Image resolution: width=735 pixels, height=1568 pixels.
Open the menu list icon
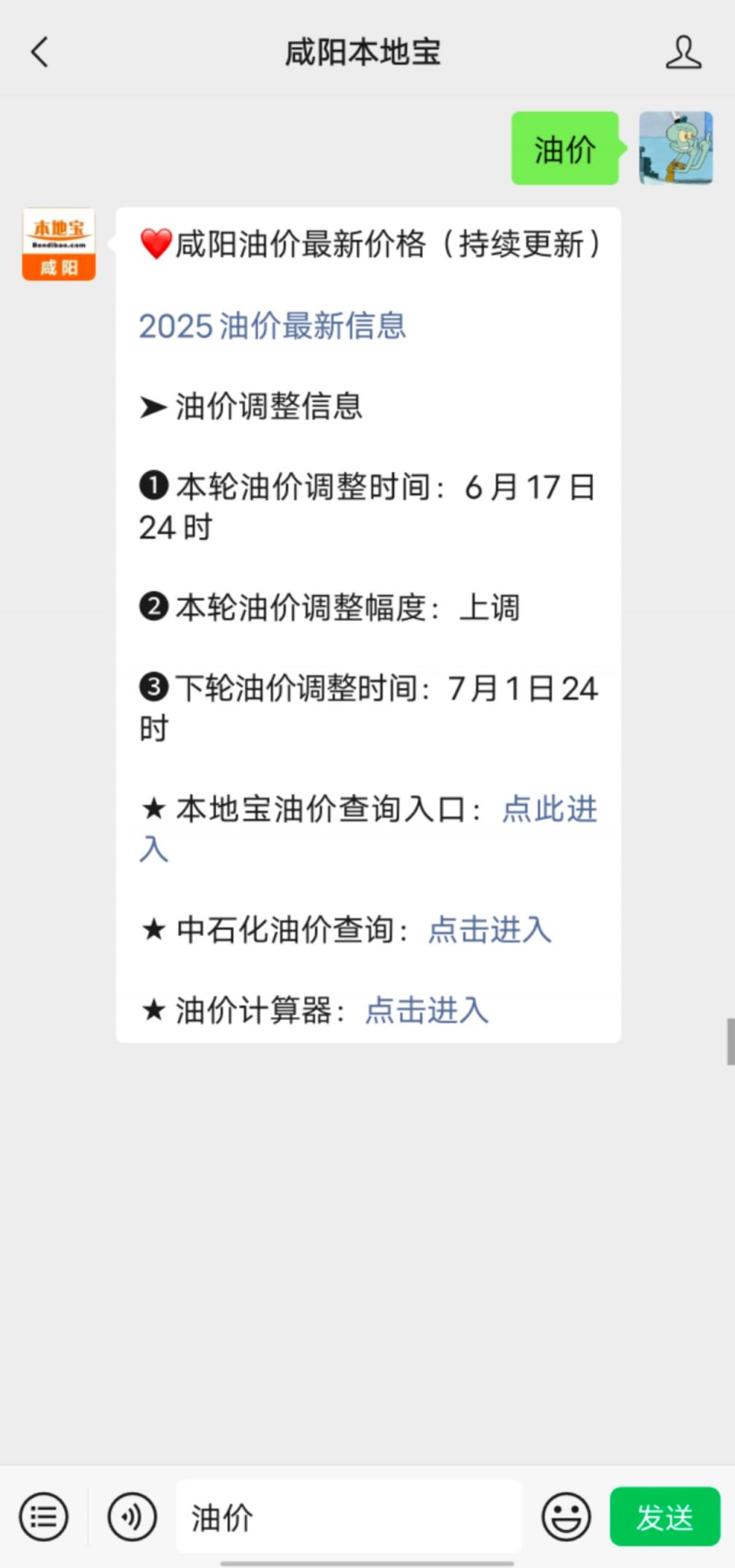pos(44,1517)
